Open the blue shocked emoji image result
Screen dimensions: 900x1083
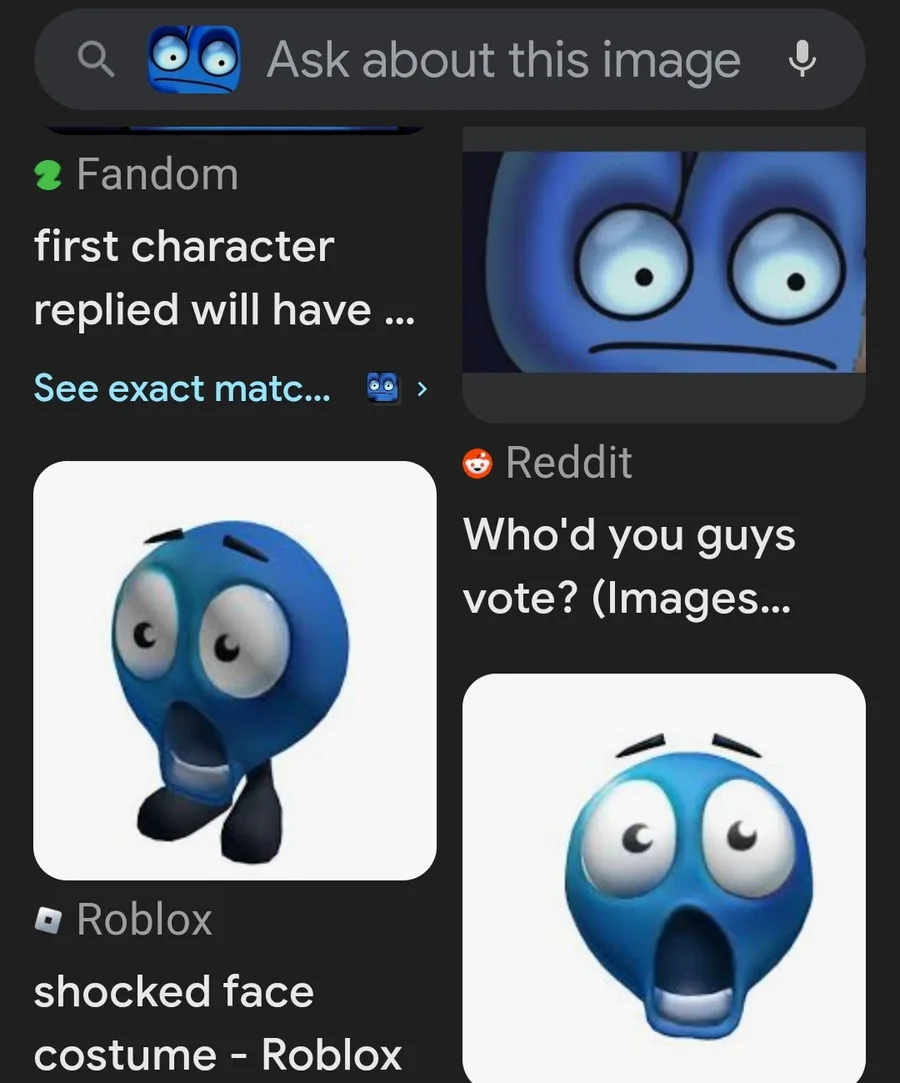point(664,880)
